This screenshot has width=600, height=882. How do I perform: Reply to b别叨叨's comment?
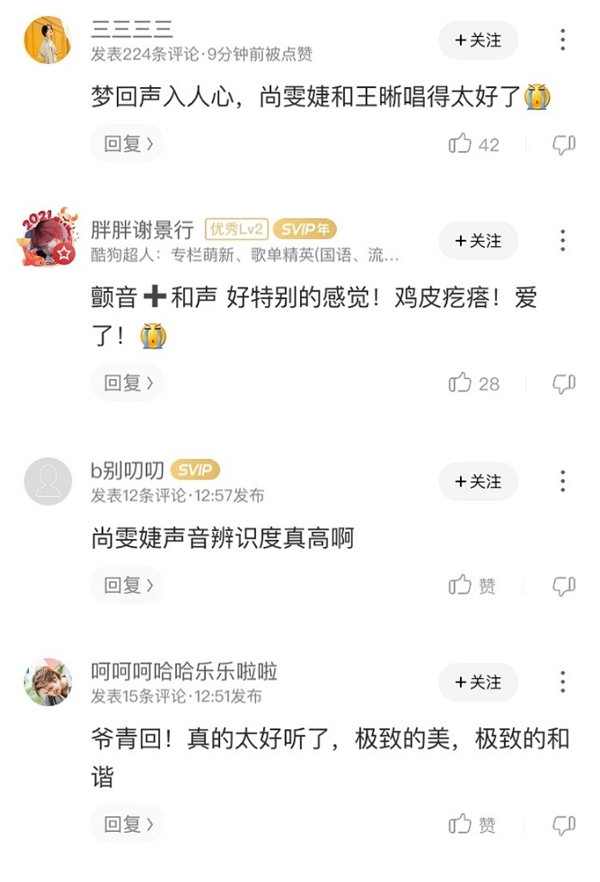tap(127, 585)
